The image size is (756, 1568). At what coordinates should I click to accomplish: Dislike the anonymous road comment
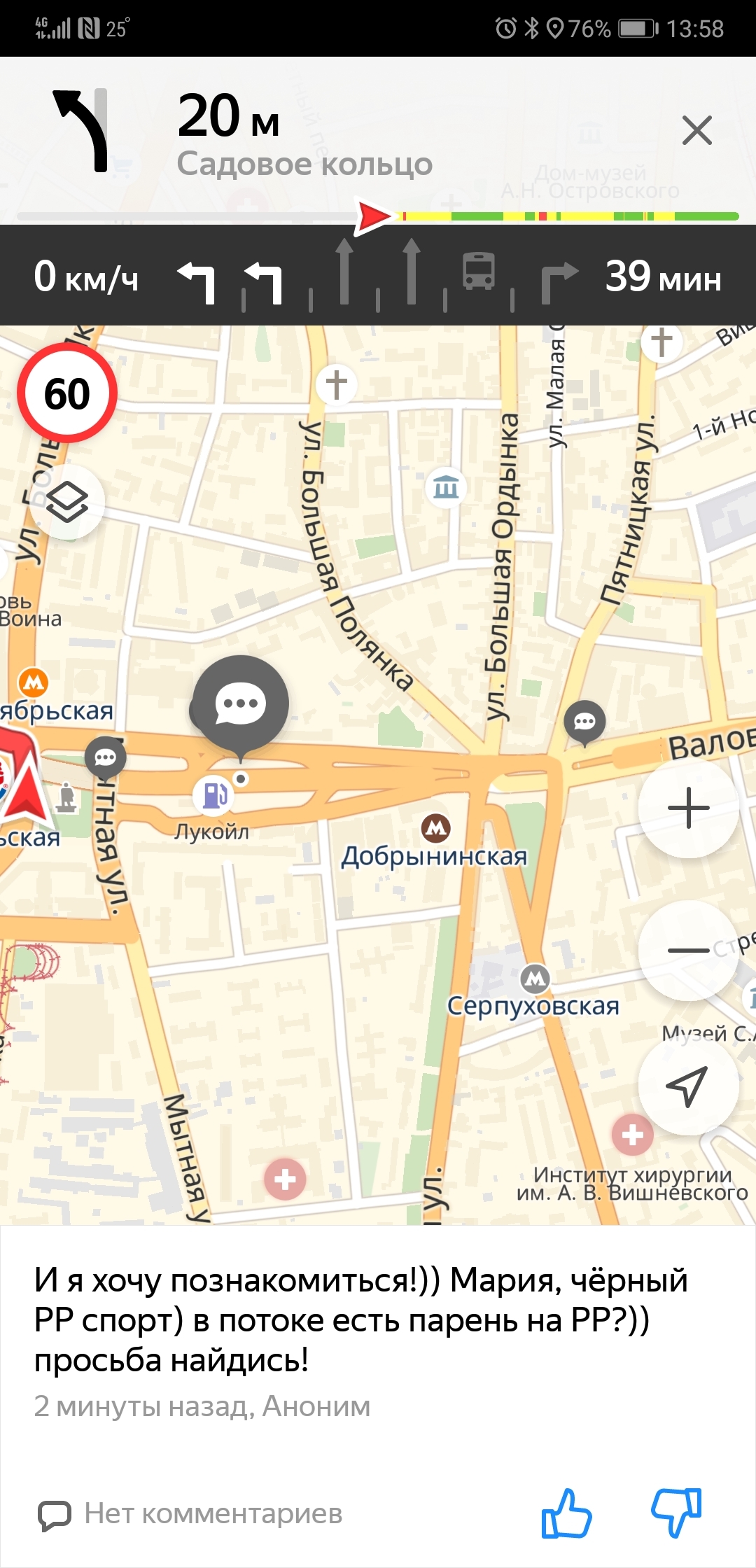[675, 1513]
